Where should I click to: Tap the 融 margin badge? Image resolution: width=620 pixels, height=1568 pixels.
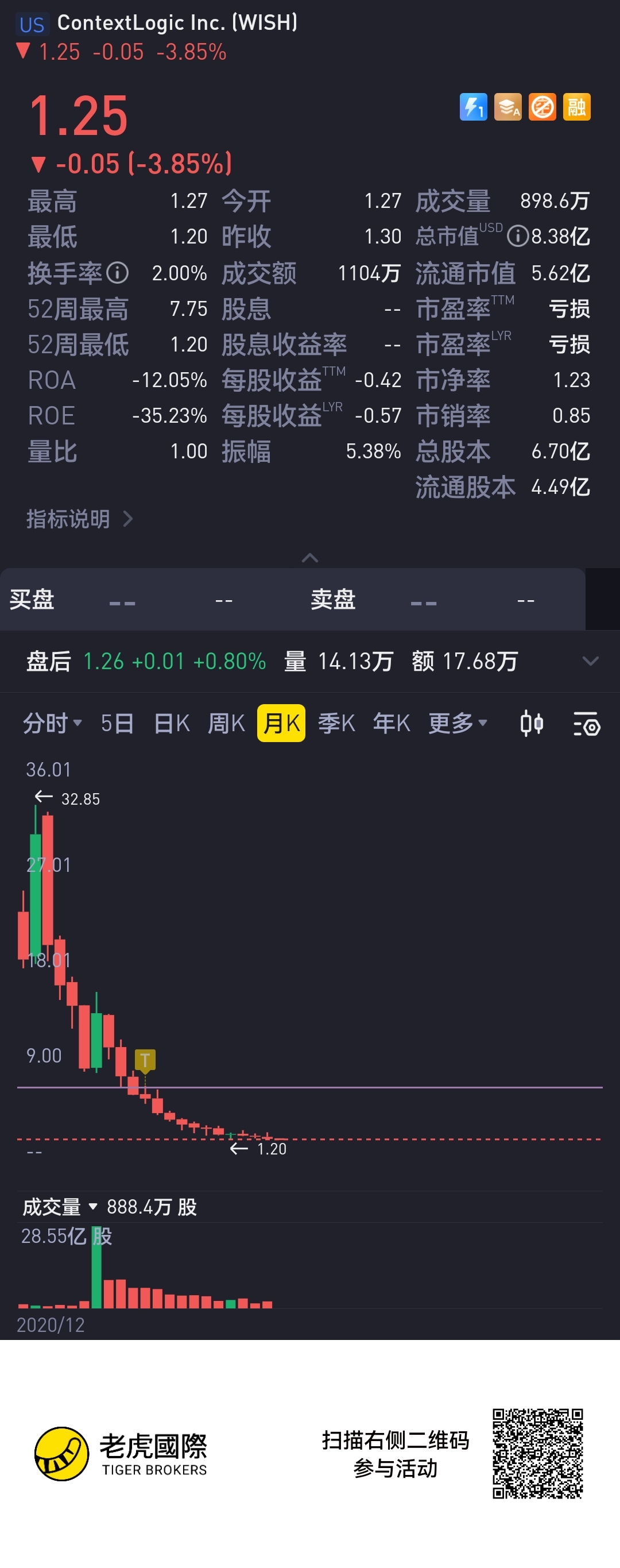coord(576,107)
